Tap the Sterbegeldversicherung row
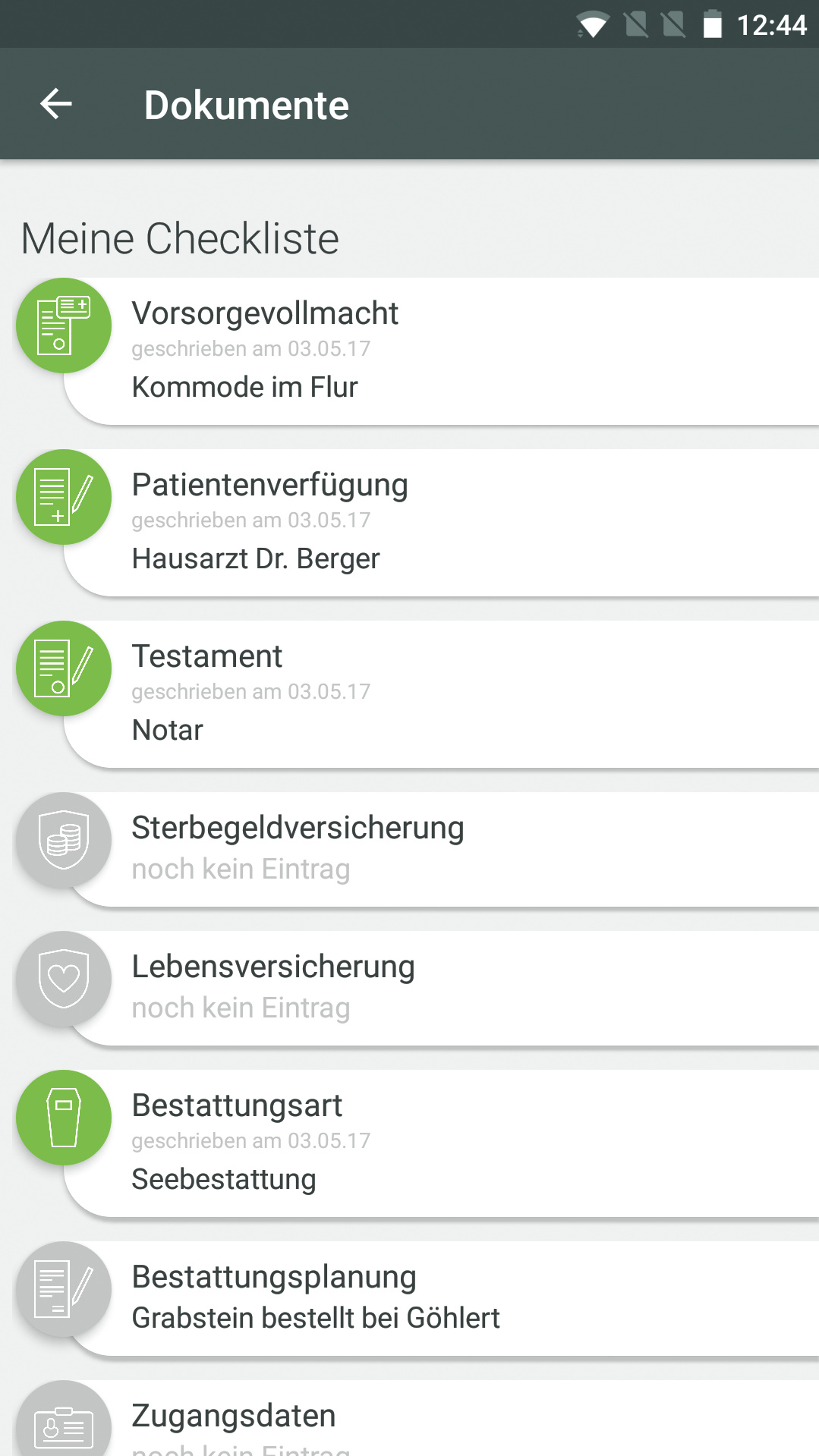The width and height of the screenshot is (819, 1456). 440,848
